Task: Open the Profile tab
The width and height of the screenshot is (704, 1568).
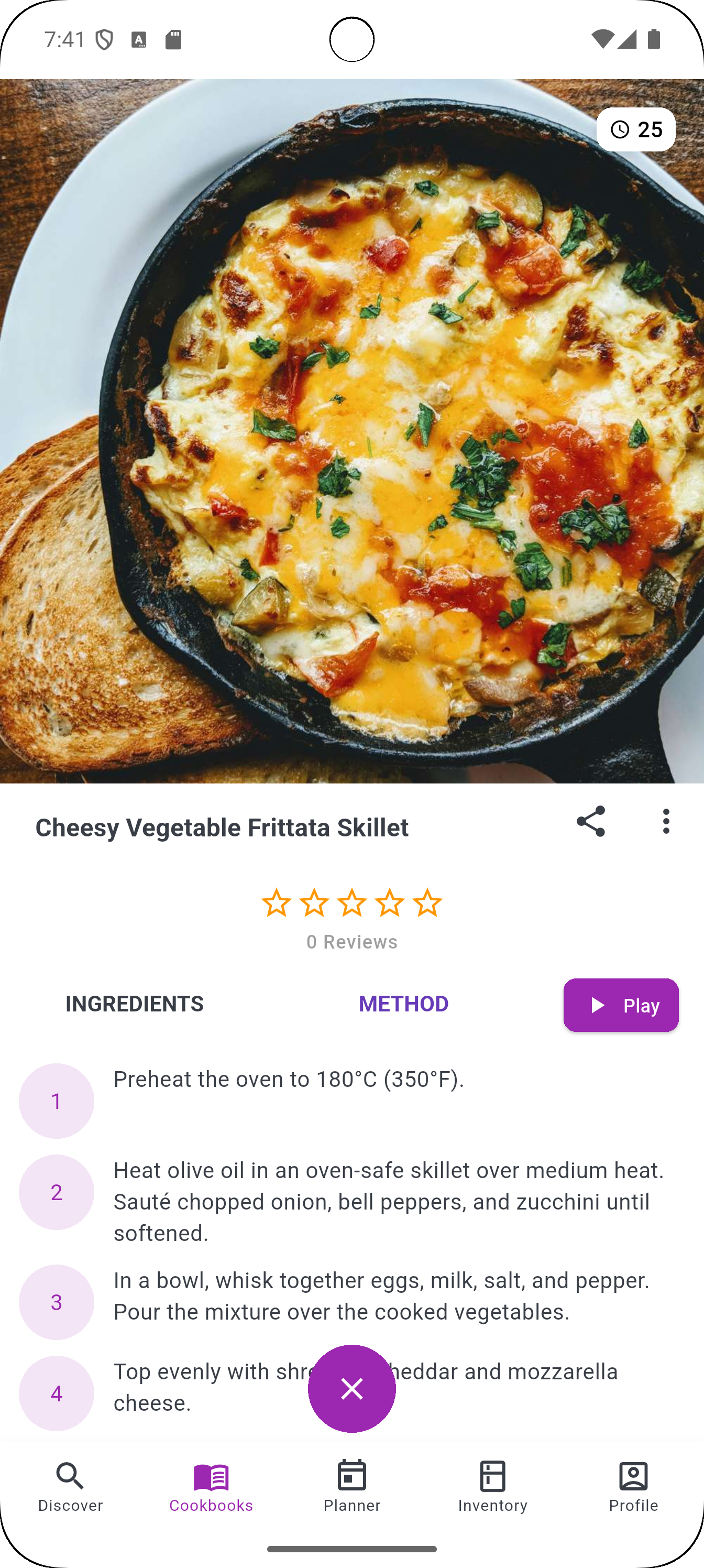Action: [x=633, y=1486]
